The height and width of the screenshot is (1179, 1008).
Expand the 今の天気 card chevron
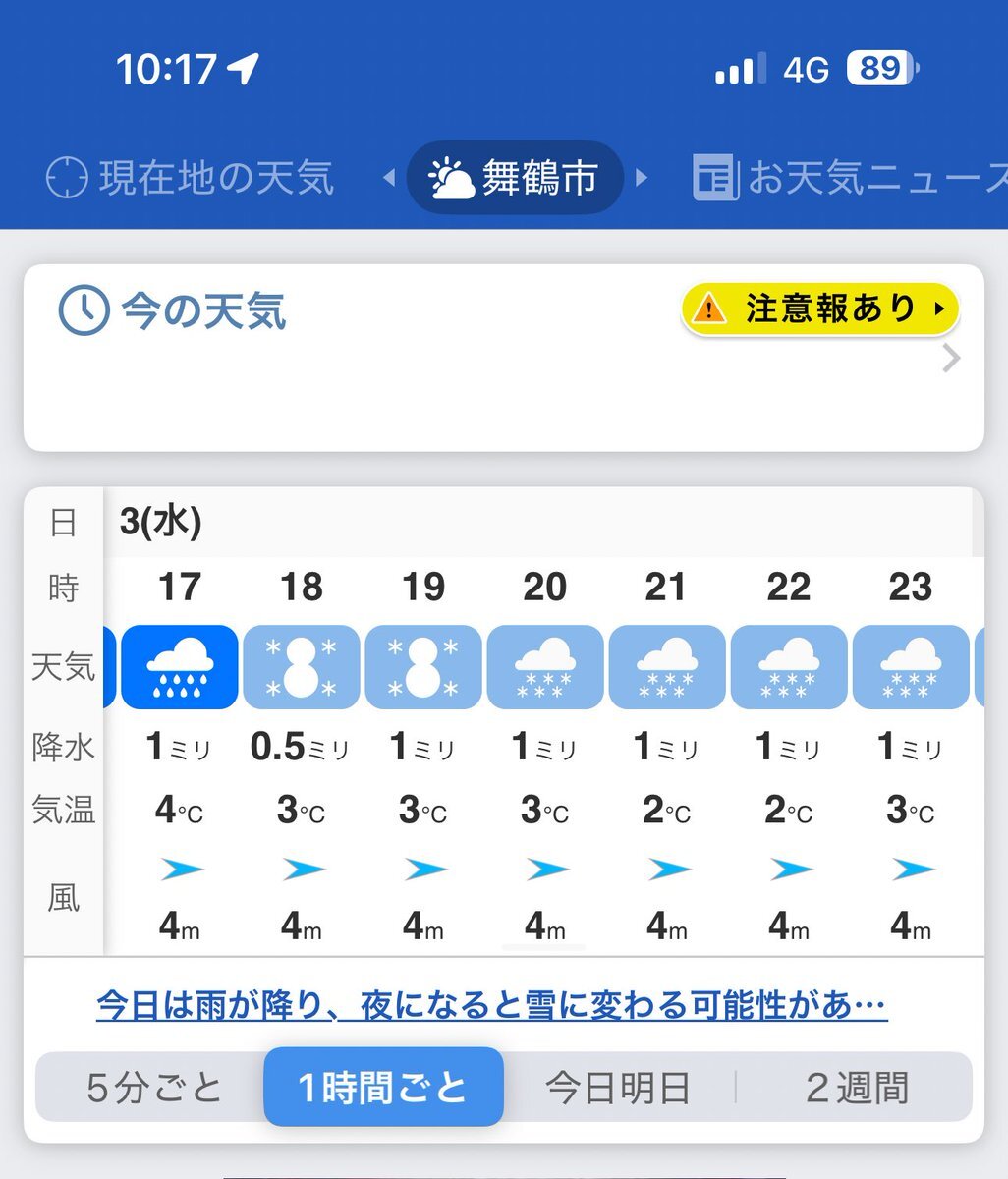(x=950, y=360)
